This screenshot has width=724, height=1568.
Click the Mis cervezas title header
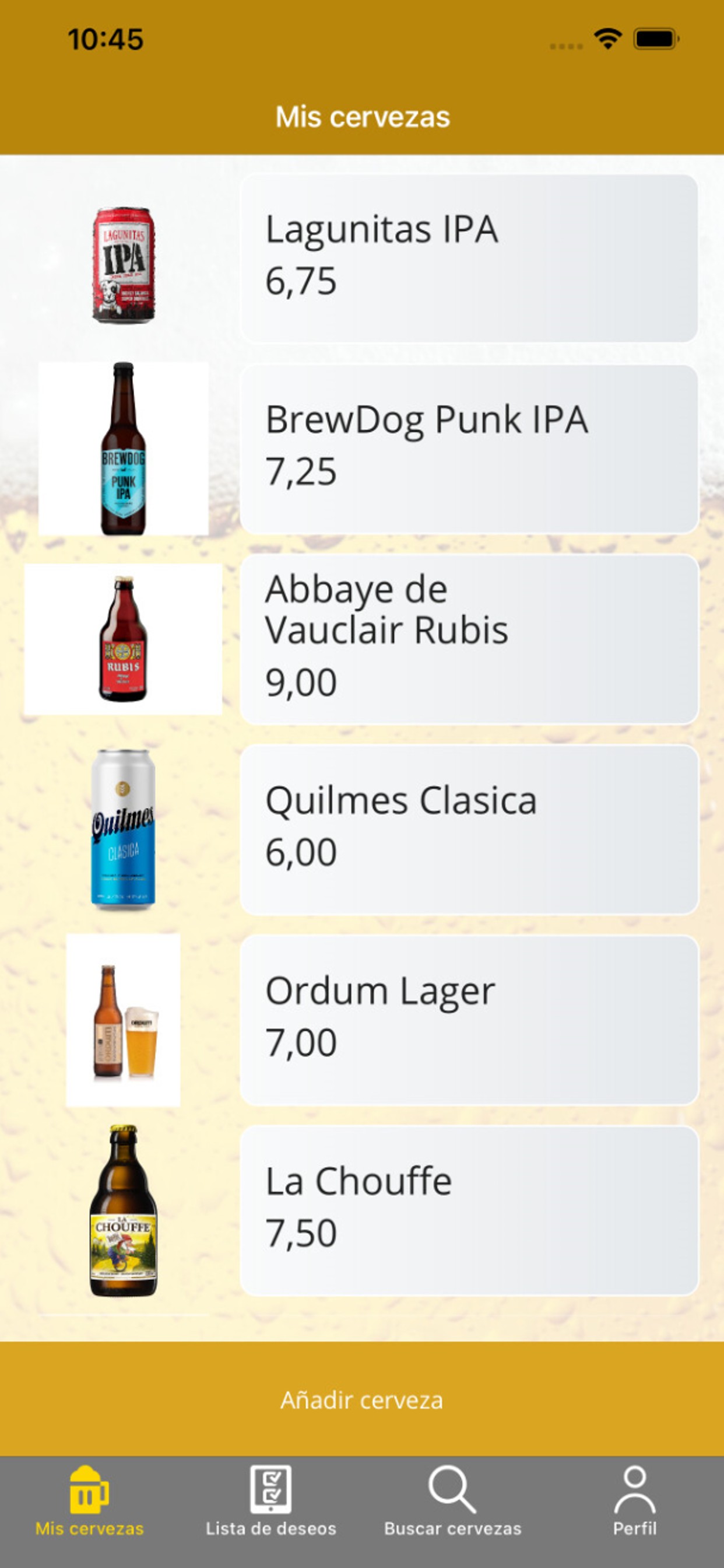(x=361, y=117)
